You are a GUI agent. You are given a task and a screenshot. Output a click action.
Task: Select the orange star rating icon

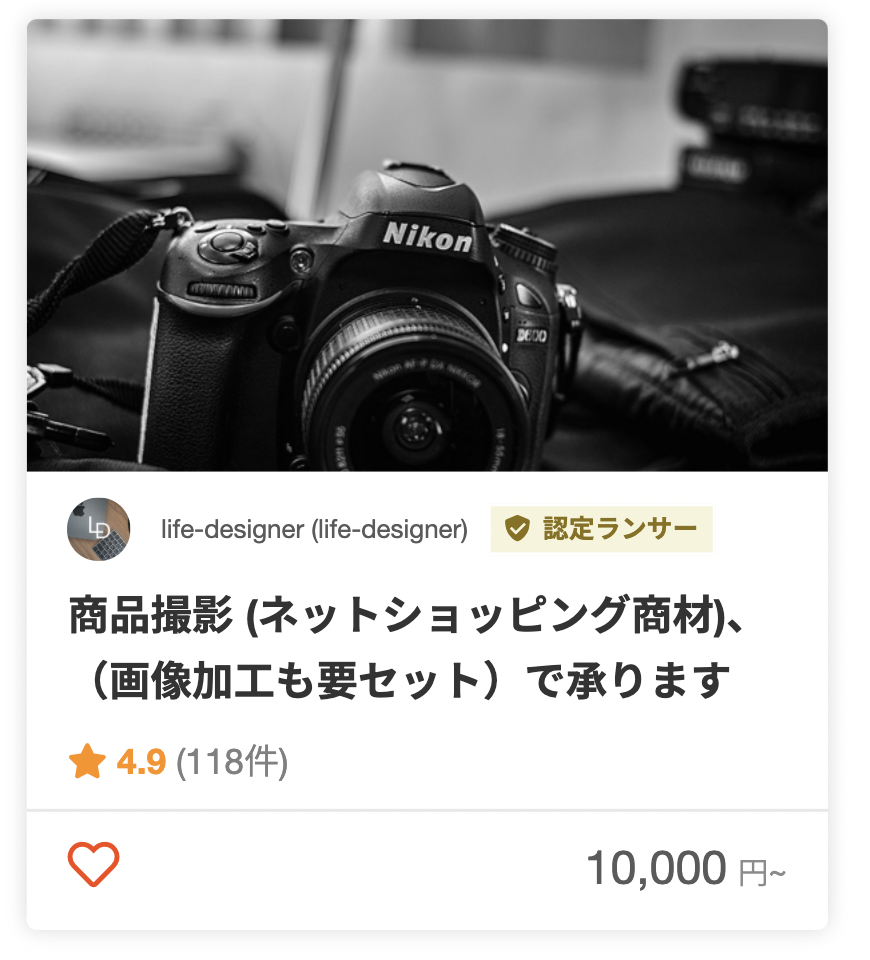[x=88, y=763]
